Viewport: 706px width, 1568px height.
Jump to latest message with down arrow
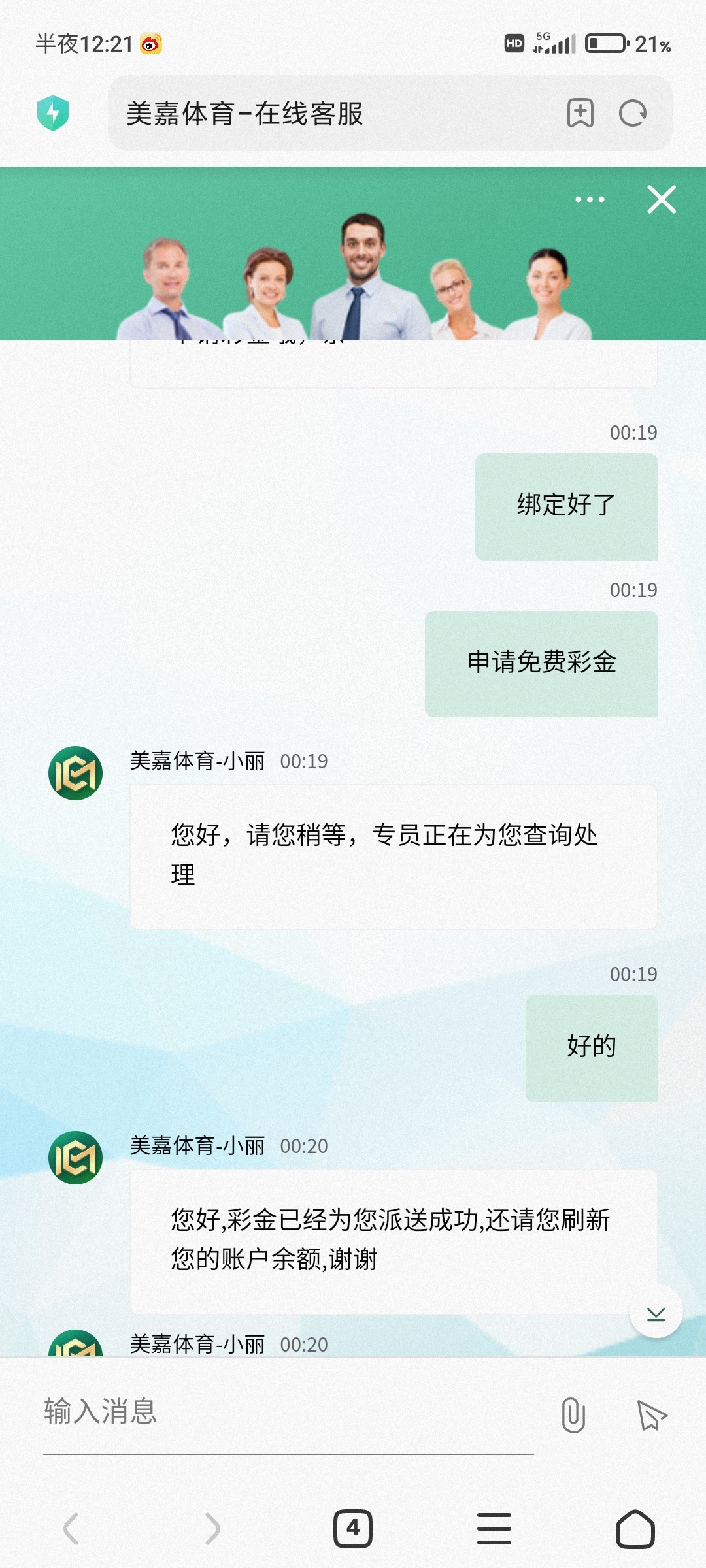656,1311
